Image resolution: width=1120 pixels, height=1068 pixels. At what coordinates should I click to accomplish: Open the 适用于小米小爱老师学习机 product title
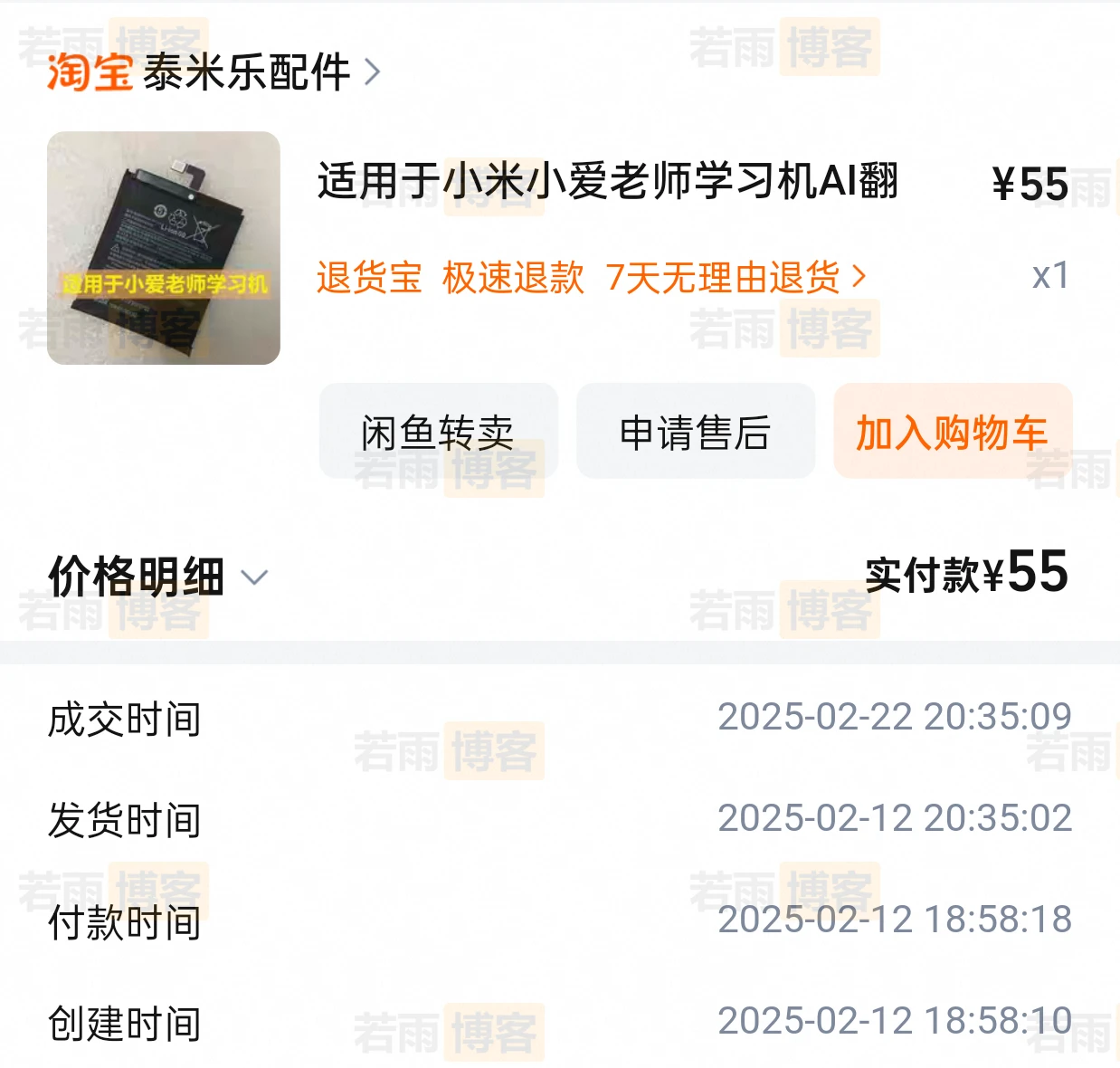pyautogui.click(x=607, y=180)
